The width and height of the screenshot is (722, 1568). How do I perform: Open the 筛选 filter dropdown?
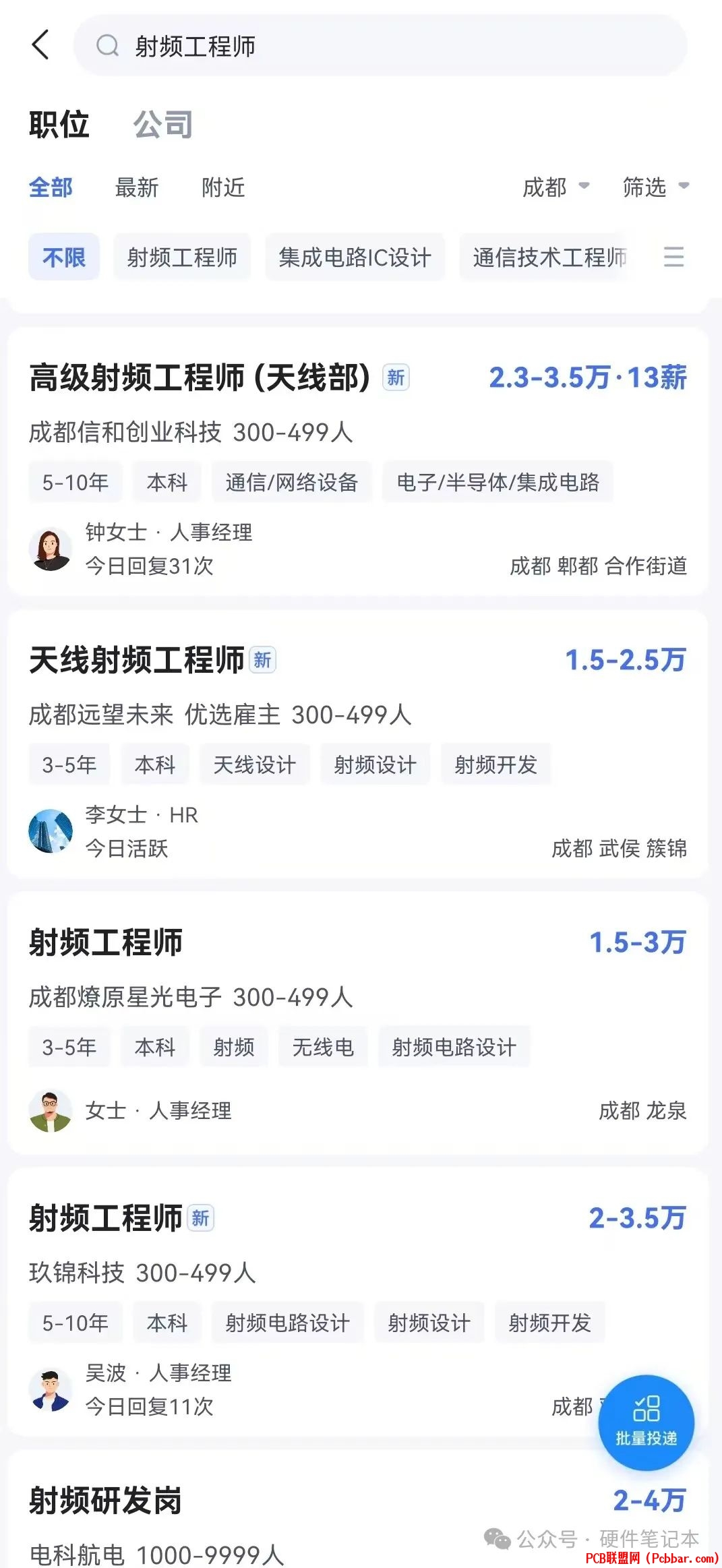point(655,187)
